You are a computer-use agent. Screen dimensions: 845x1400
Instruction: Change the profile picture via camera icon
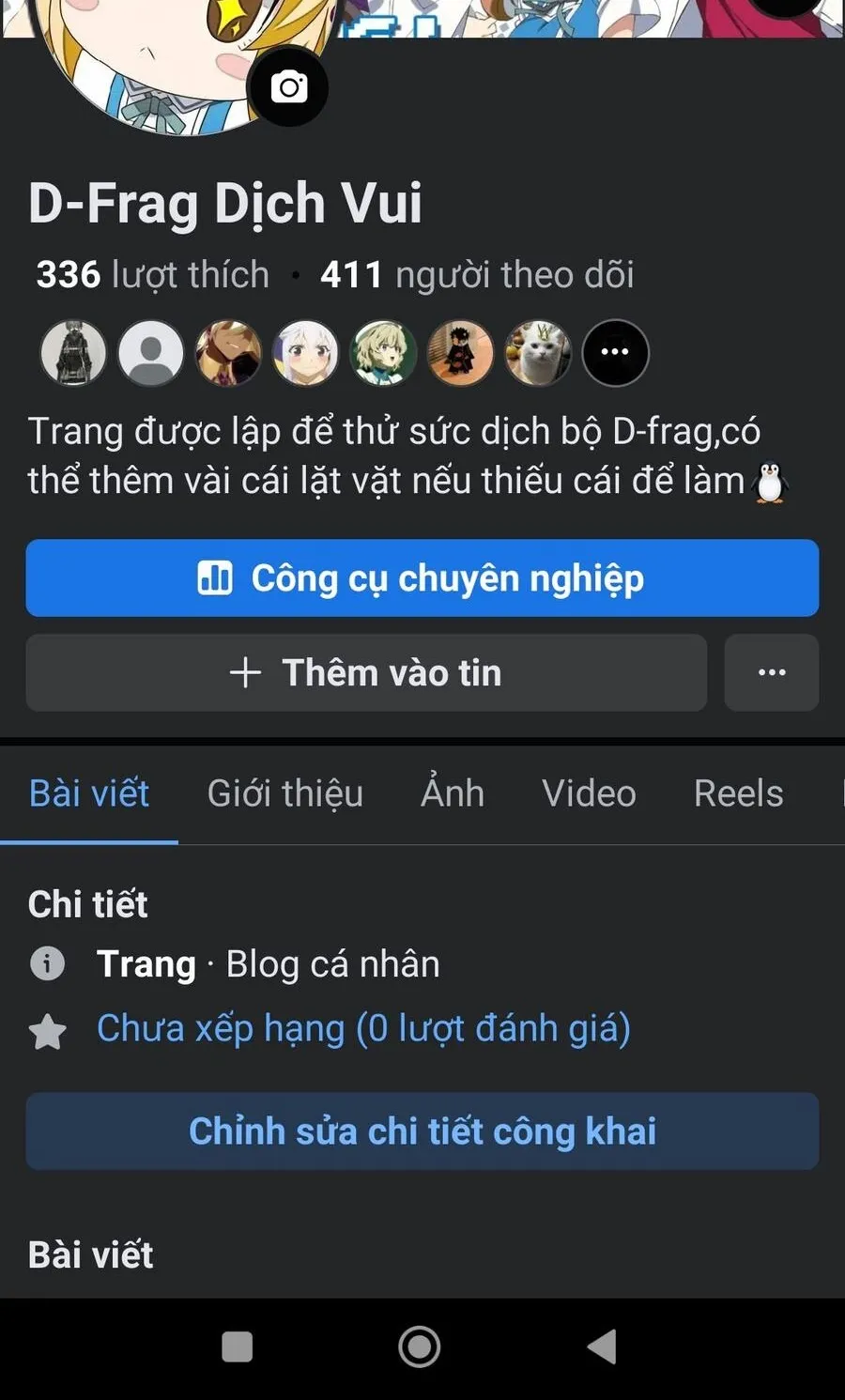tap(289, 85)
